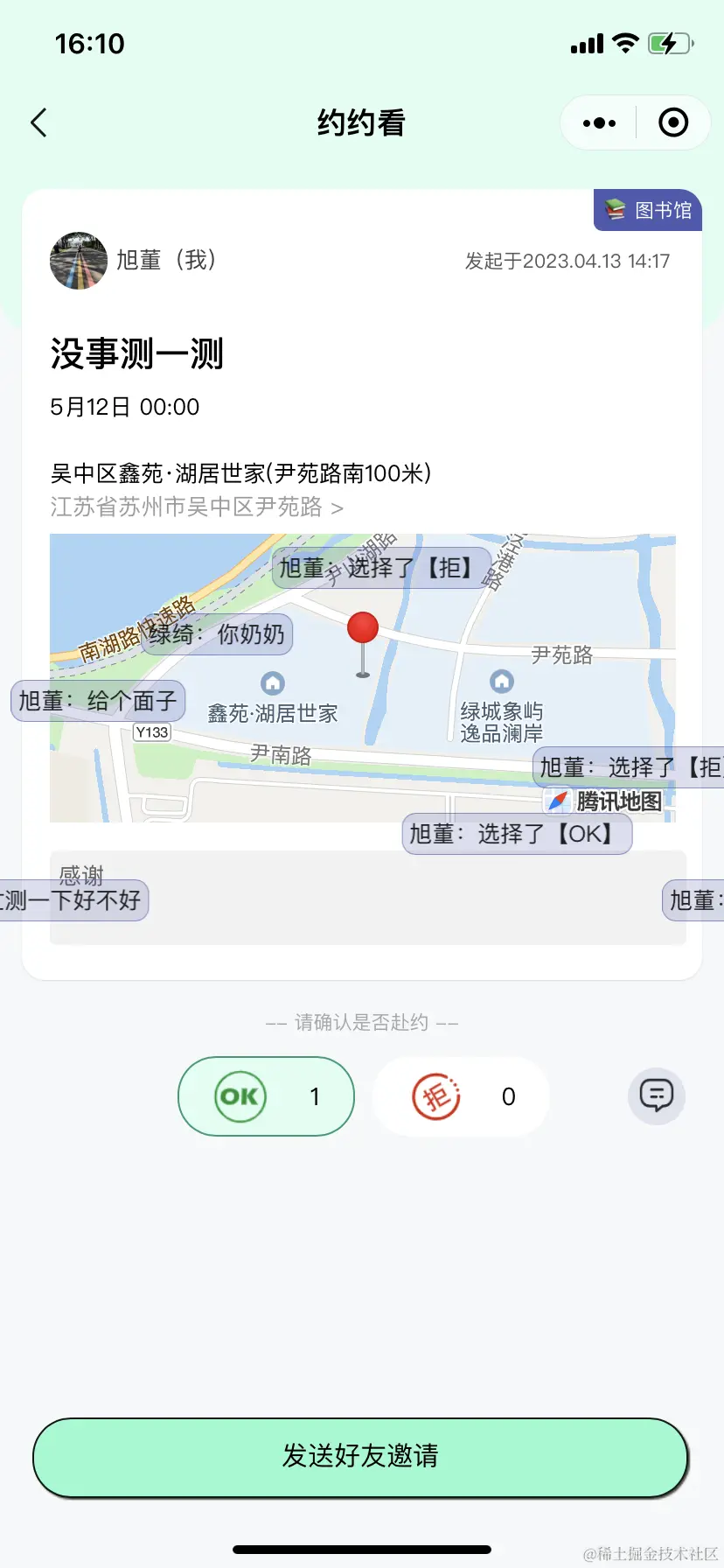
Task: Tap 发送好友邀请 to invite friends
Action: [x=360, y=1457]
